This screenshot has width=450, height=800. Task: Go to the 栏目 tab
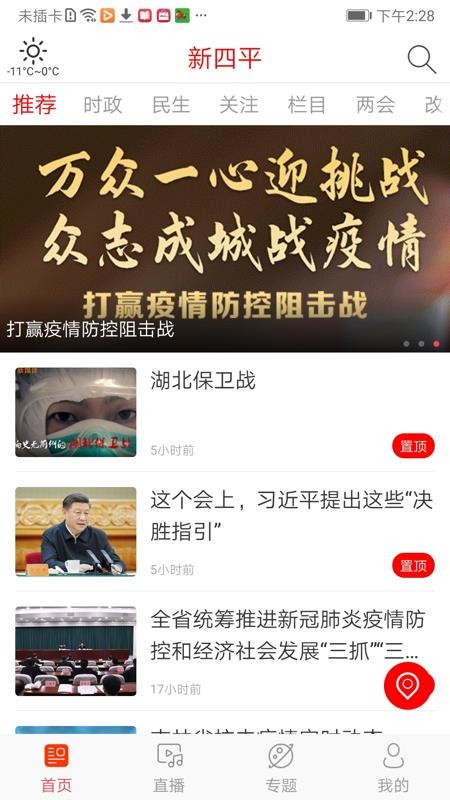click(x=307, y=105)
